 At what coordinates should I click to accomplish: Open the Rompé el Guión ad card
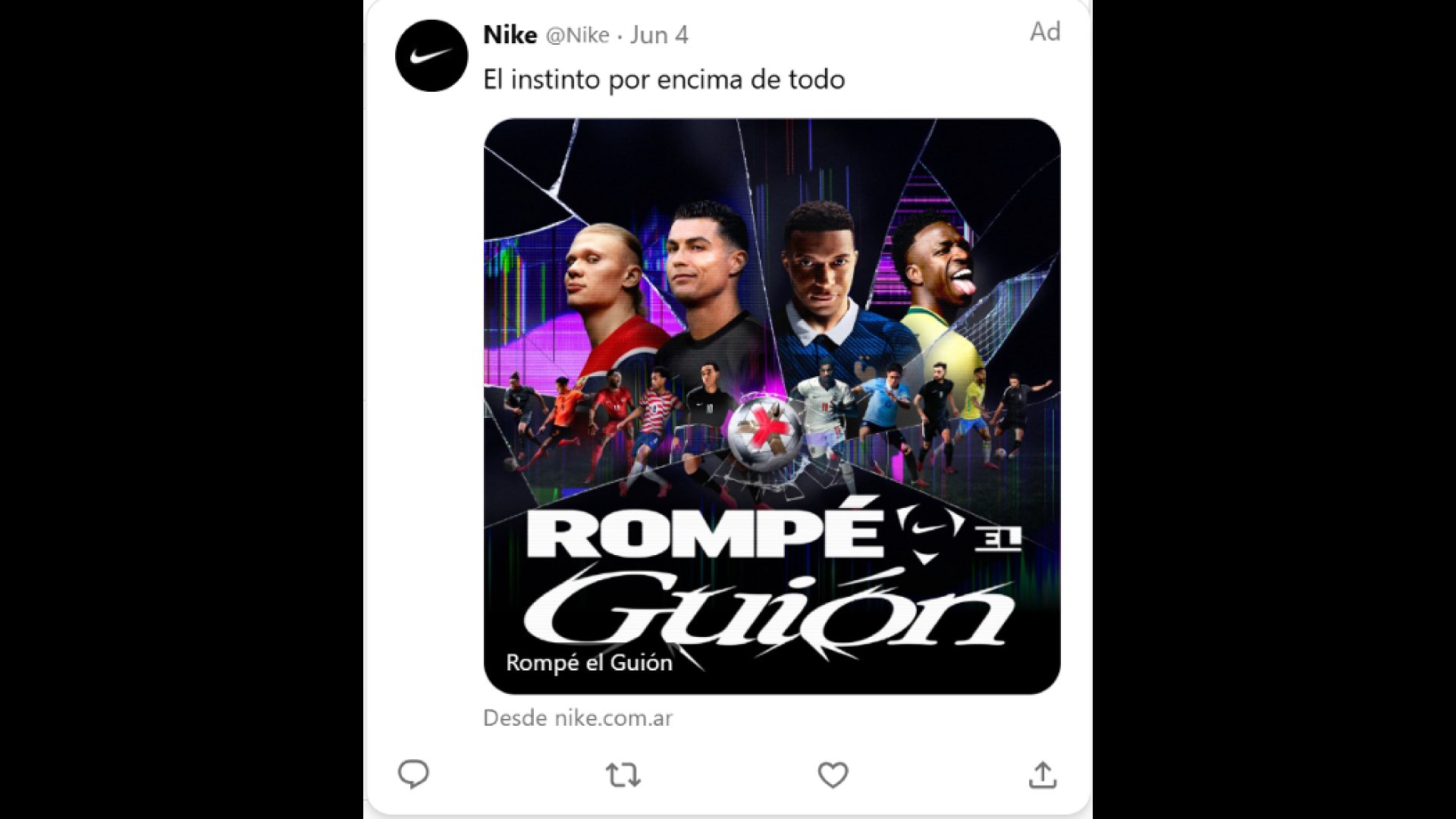coord(772,406)
